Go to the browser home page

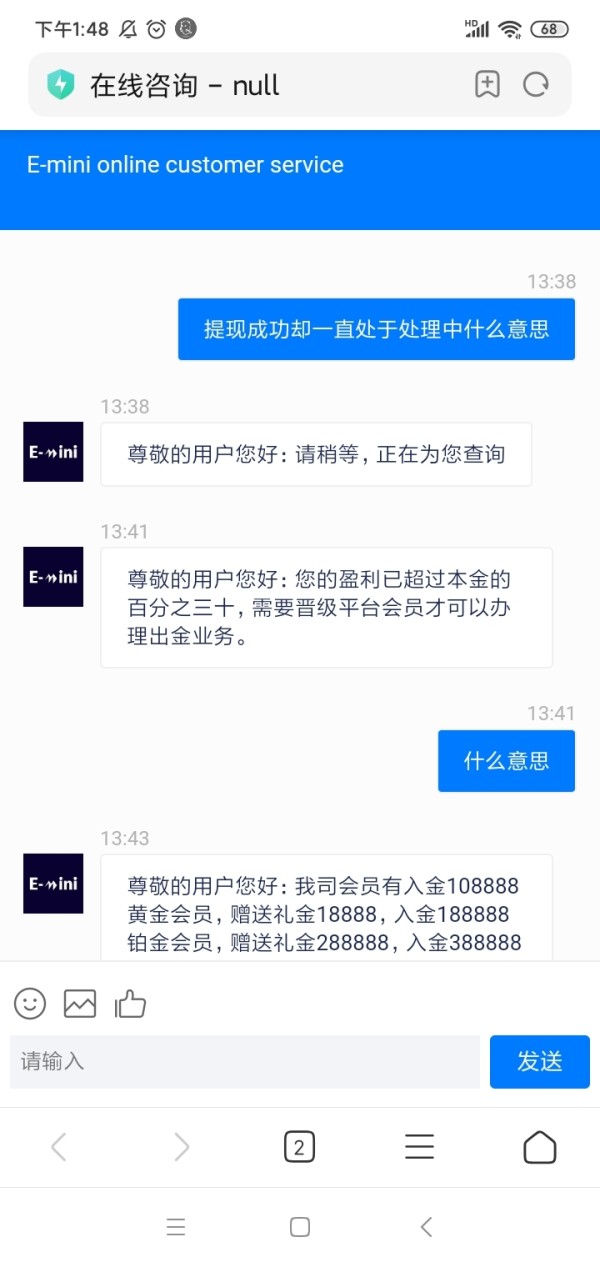[x=540, y=1147]
